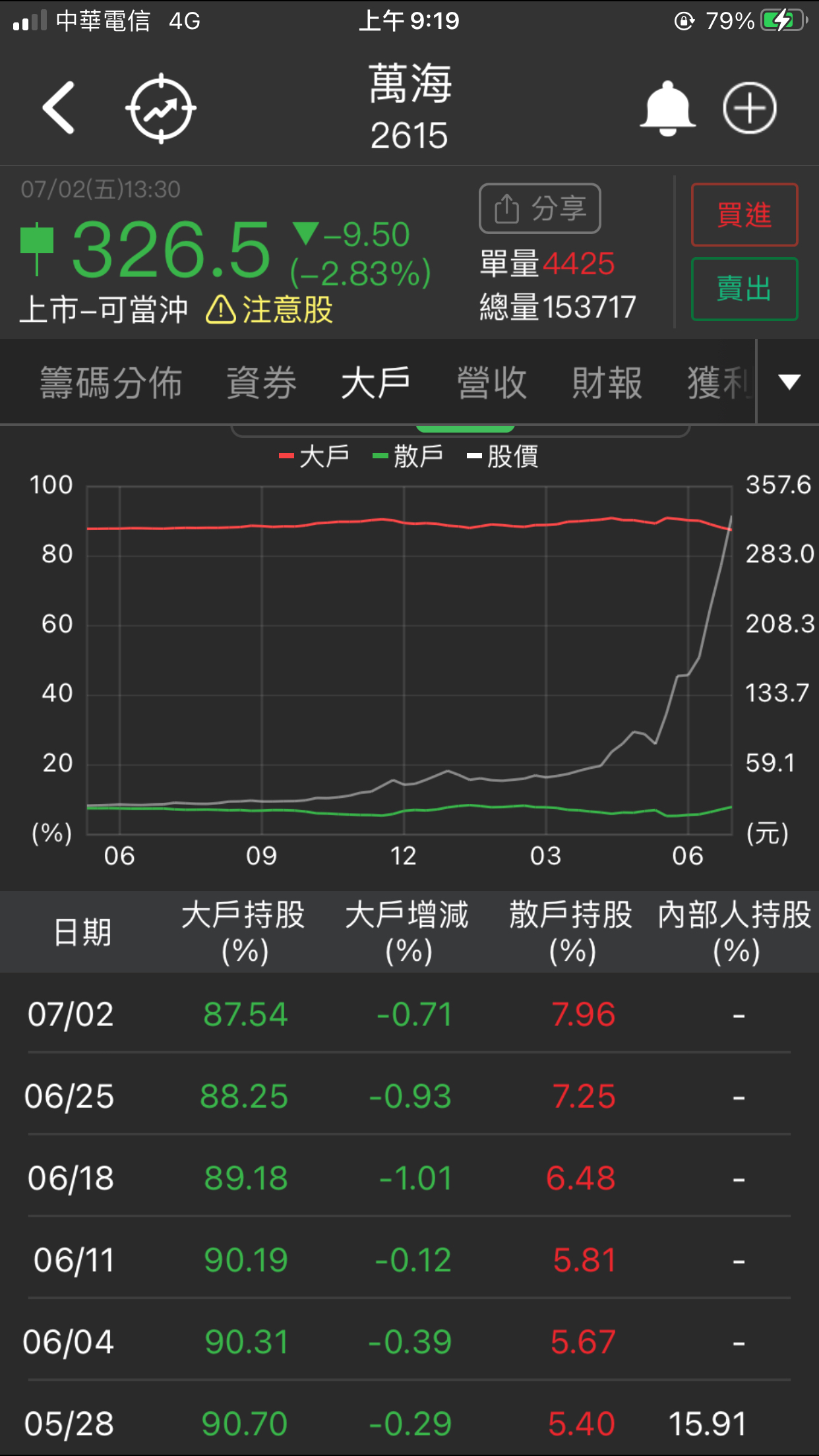Tap 賣出 to sell the stock
The width and height of the screenshot is (819, 1456).
pyautogui.click(x=744, y=289)
